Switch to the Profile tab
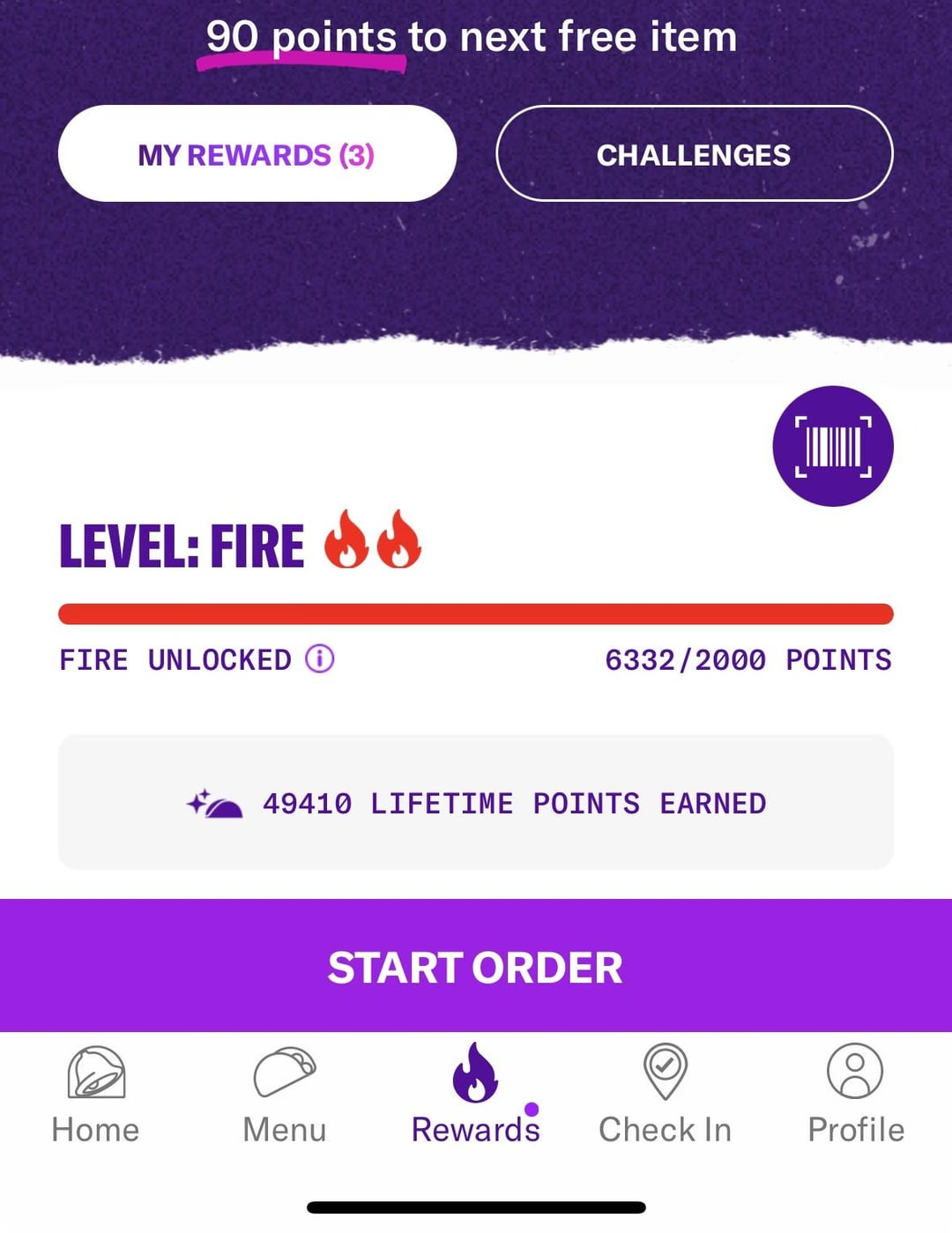 pos(855,1095)
